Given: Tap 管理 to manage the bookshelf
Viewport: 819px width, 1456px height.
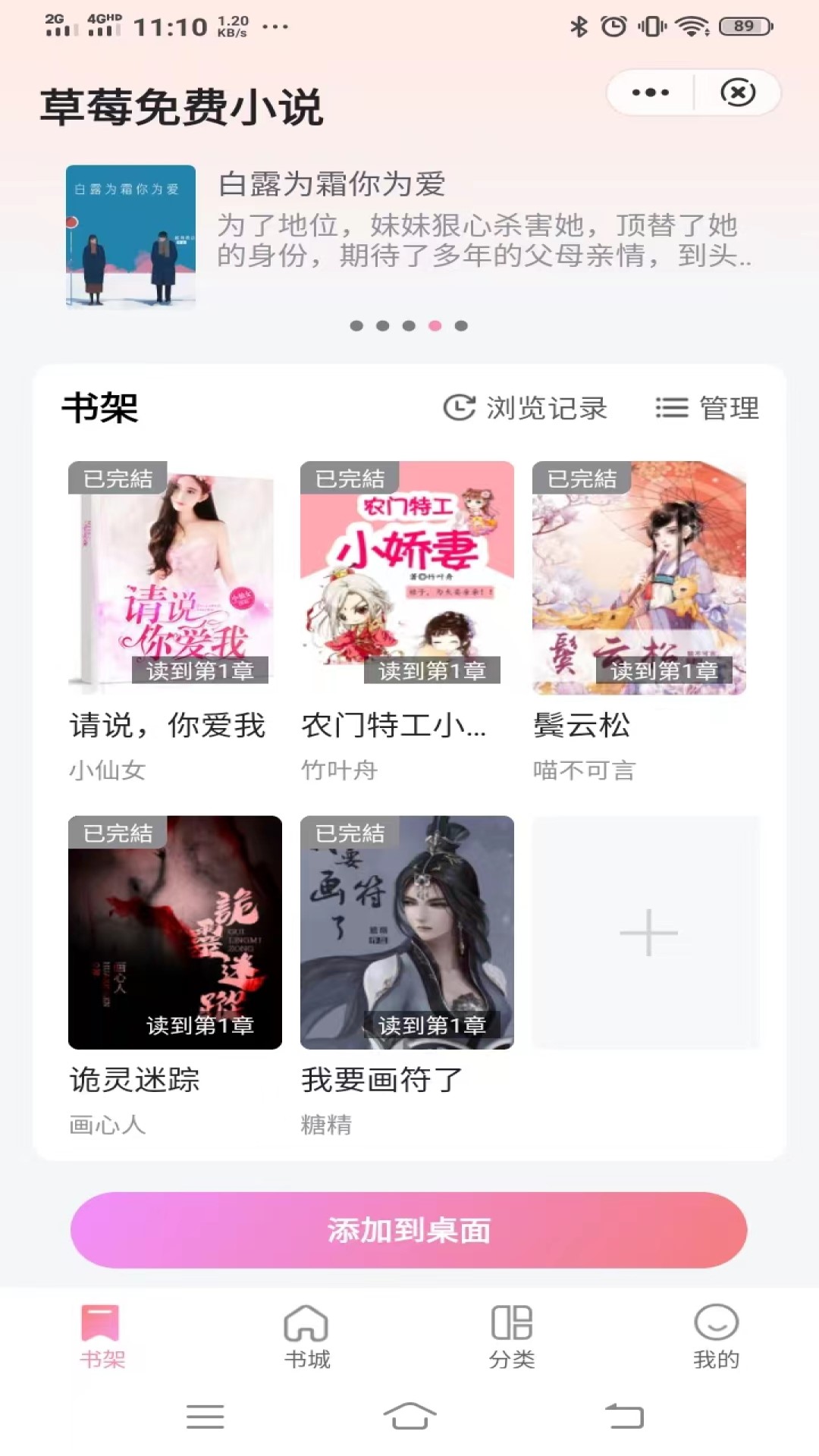Looking at the screenshot, I should [x=707, y=408].
